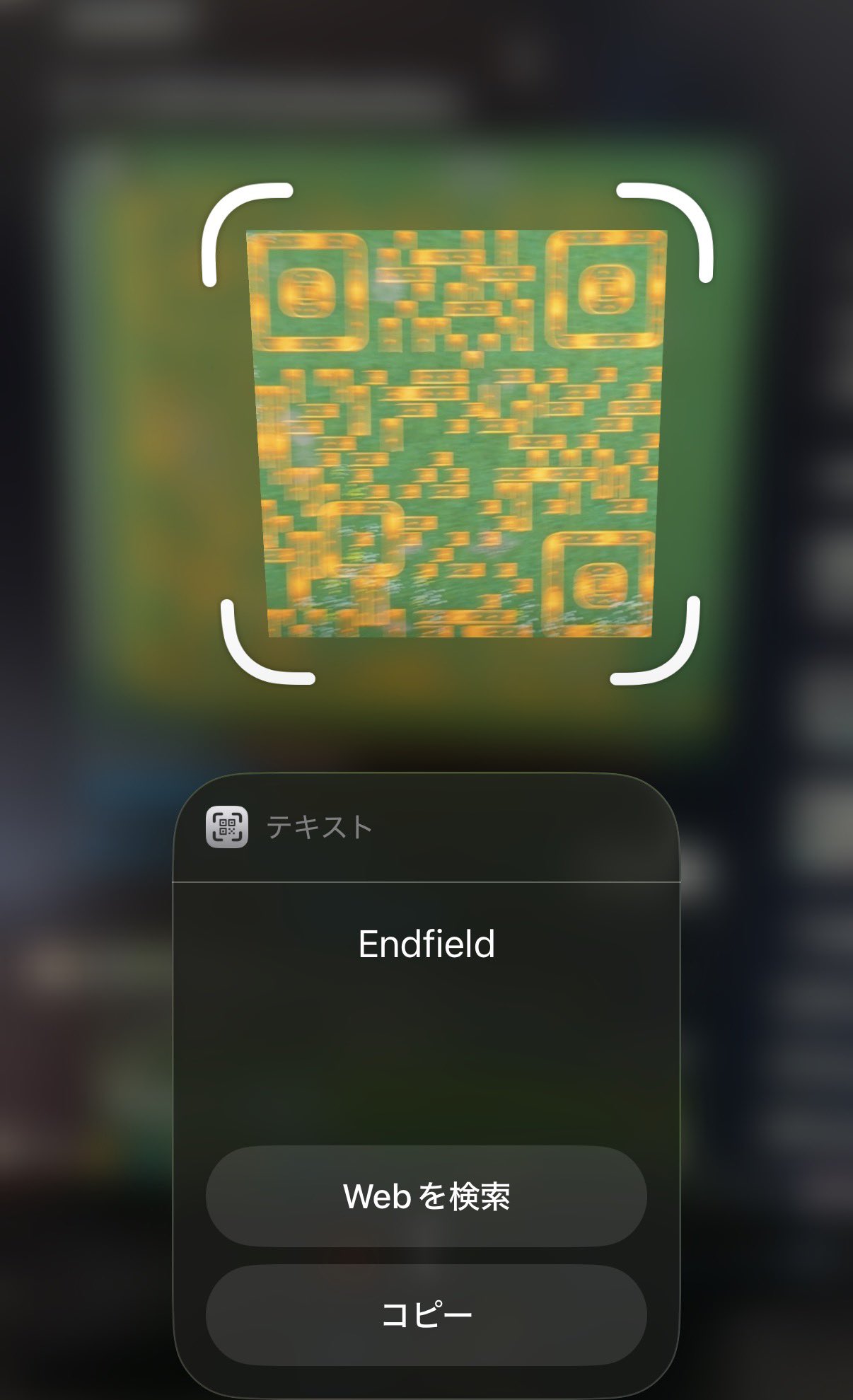The height and width of the screenshot is (1400, 853).
Task: Copy the scanned text
Action: click(426, 1314)
